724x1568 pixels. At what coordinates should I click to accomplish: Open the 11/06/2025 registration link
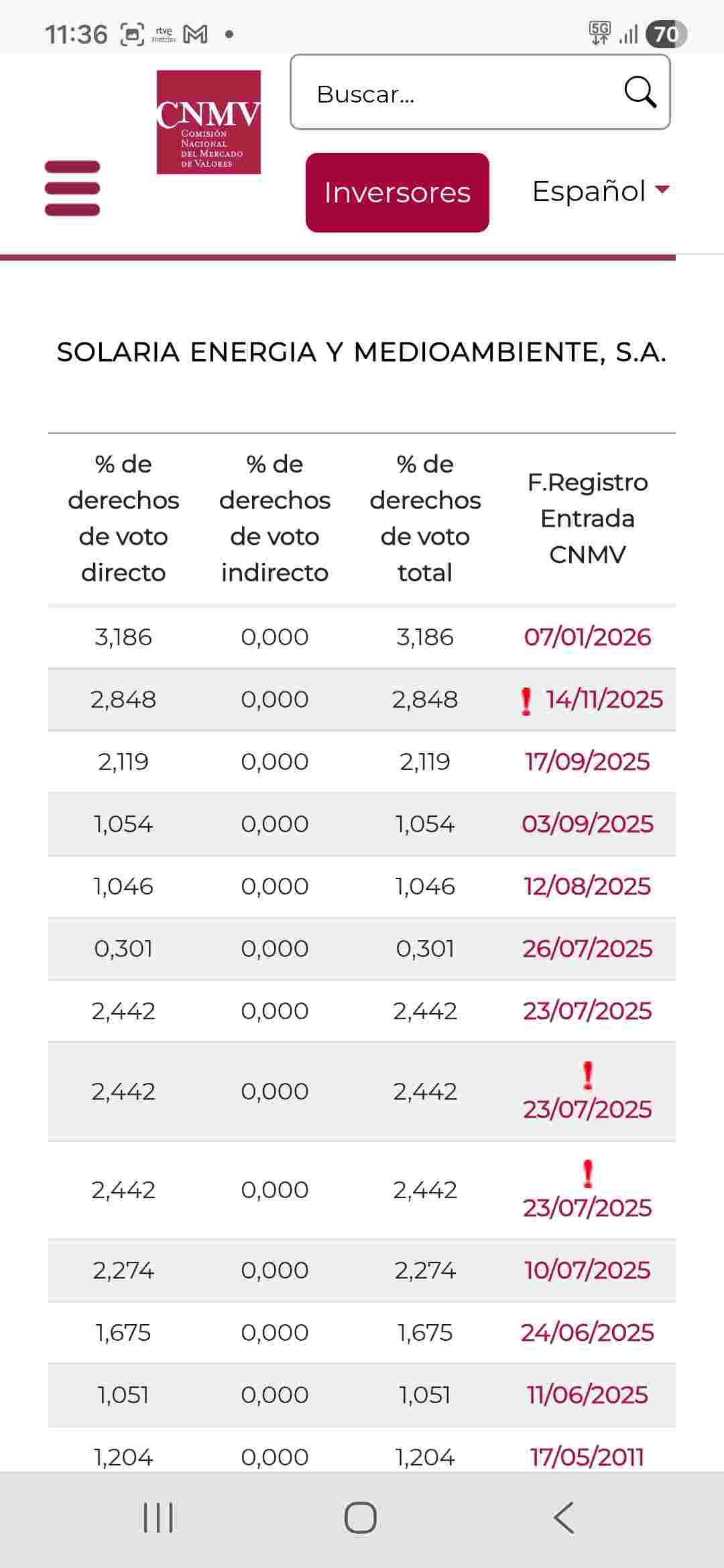(587, 1394)
